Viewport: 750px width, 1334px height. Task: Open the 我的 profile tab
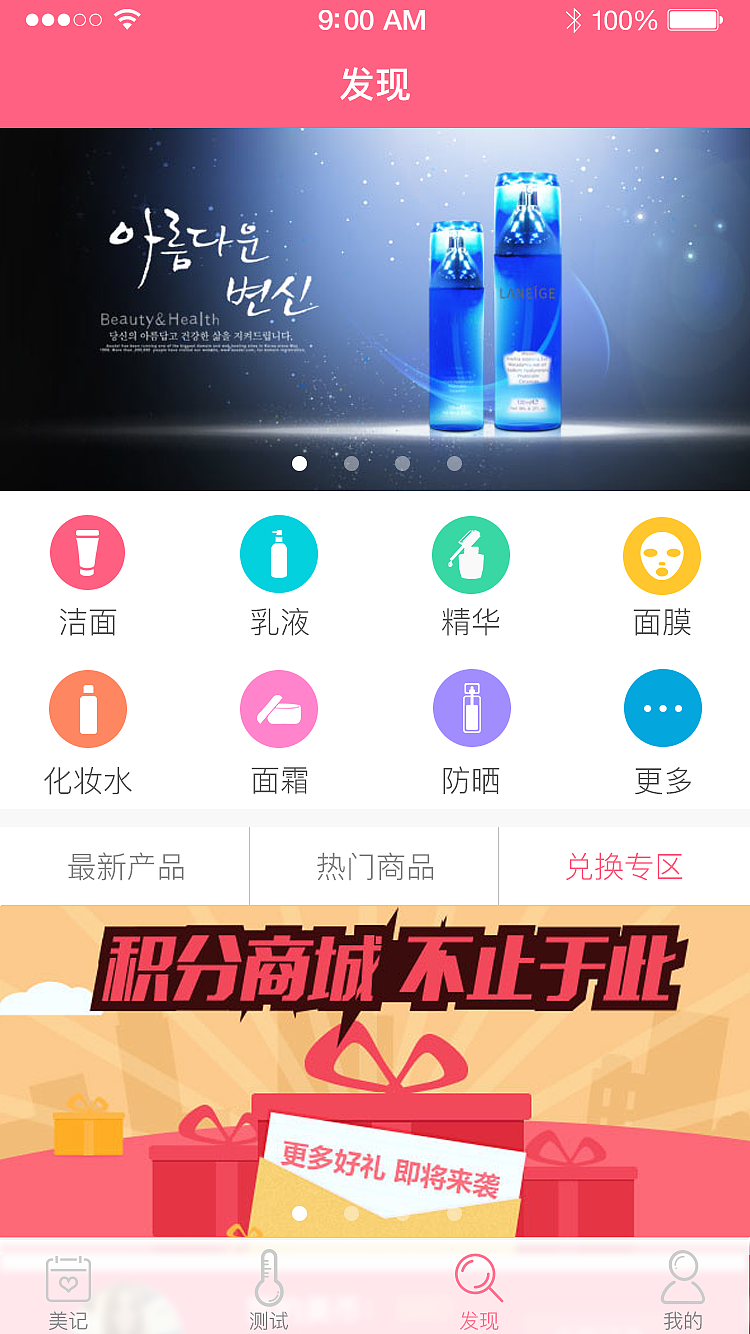[x=683, y=1291]
